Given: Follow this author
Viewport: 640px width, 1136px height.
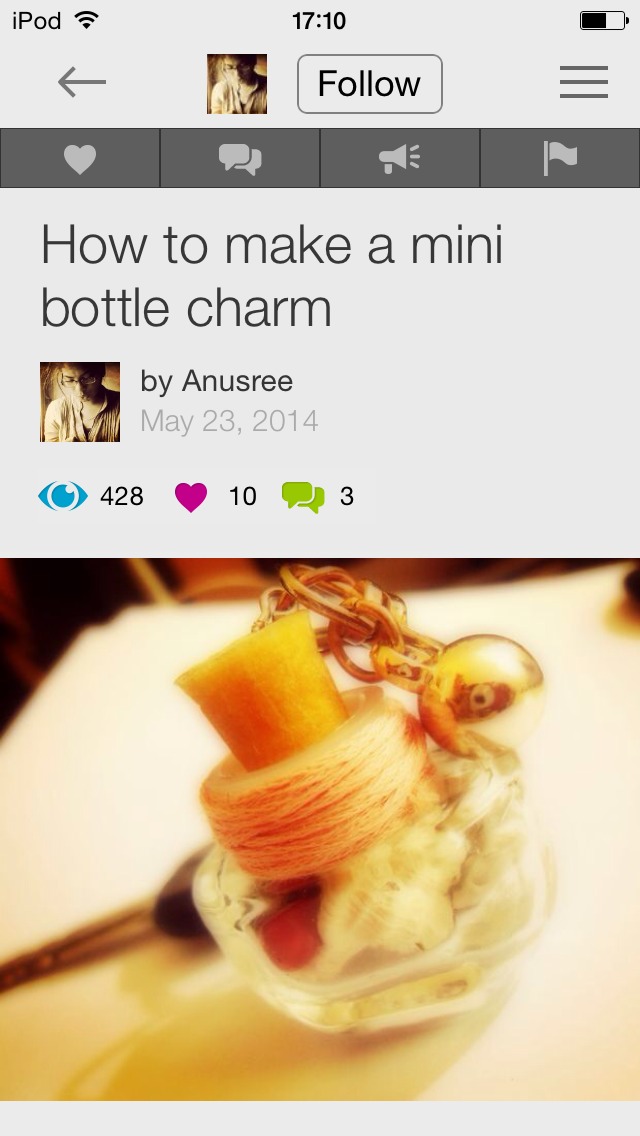Looking at the screenshot, I should tap(369, 84).
